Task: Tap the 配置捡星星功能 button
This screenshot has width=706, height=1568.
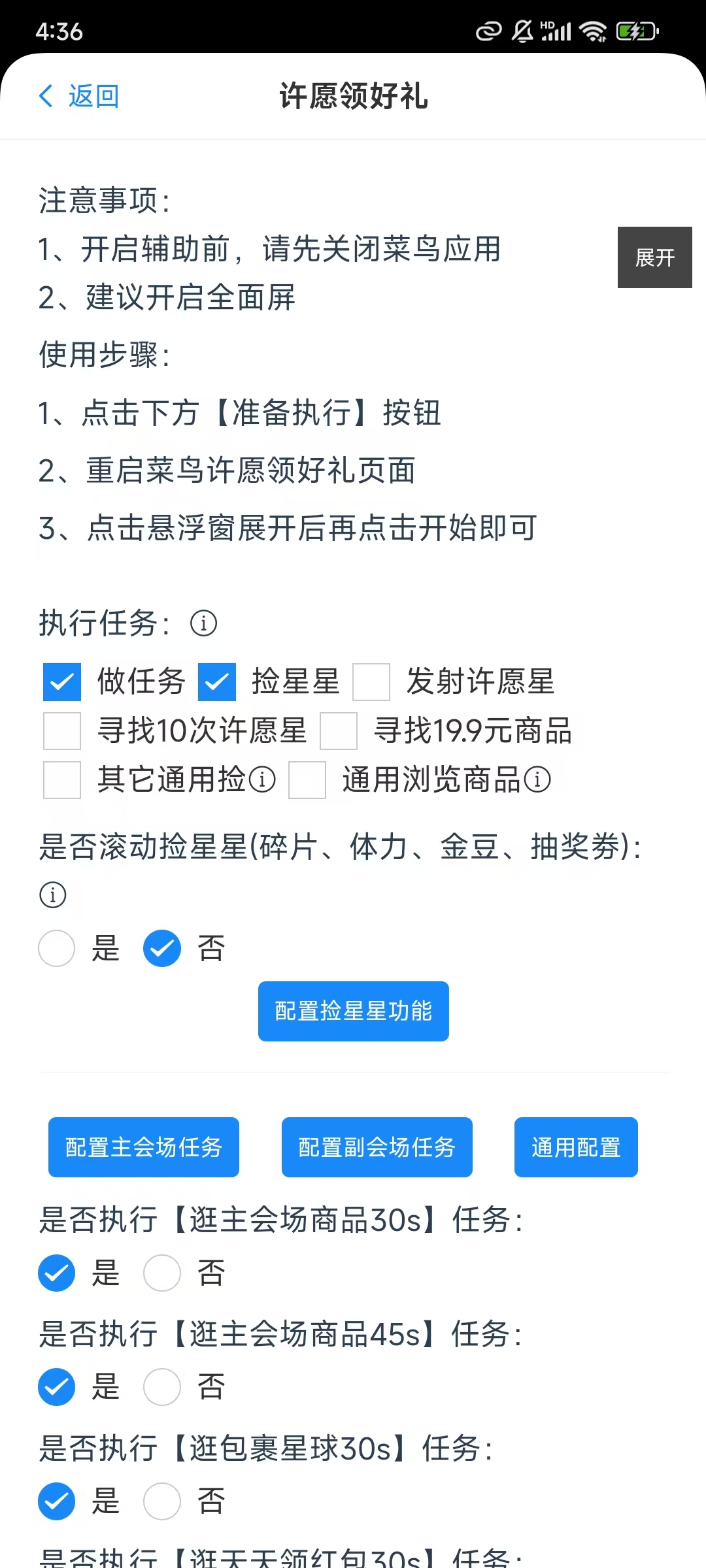Action: (x=354, y=1011)
